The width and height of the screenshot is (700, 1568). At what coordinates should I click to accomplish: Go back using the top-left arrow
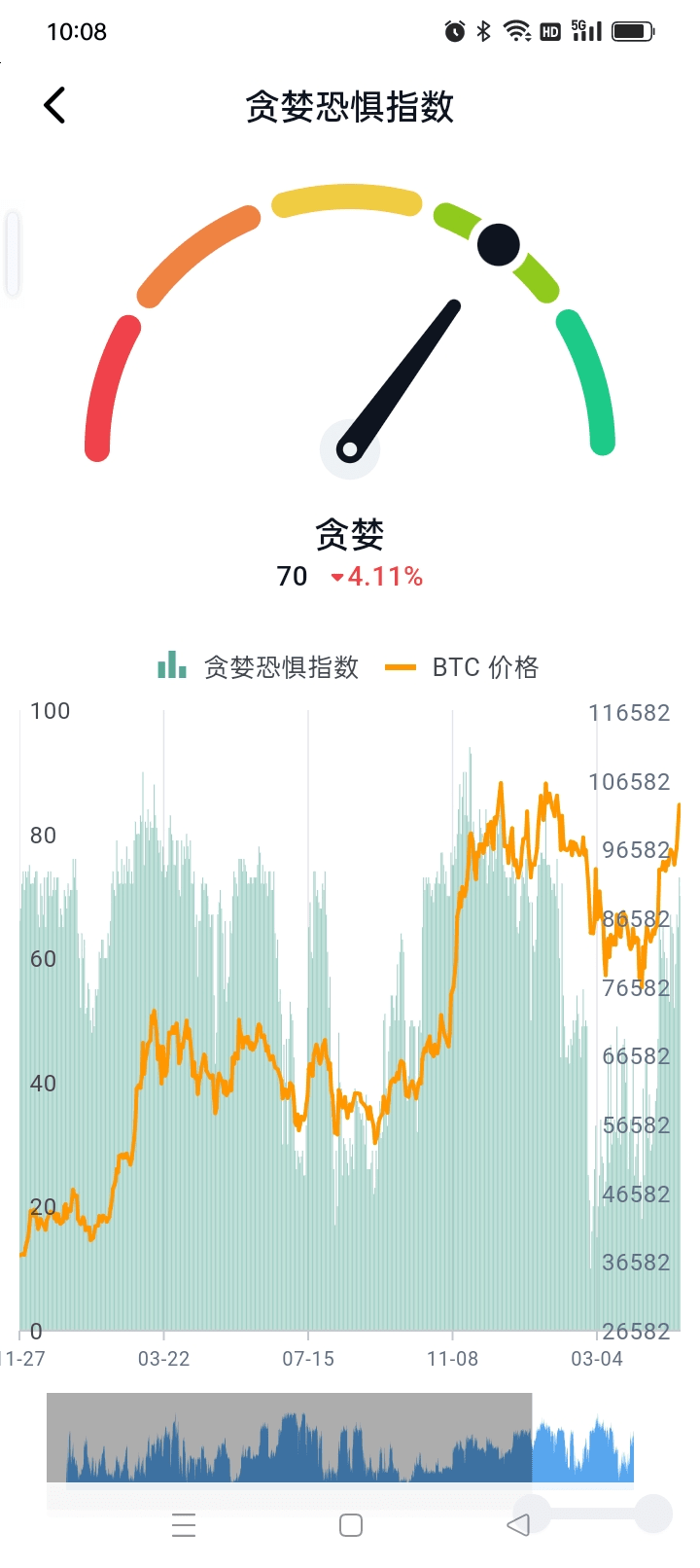coord(54,105)
